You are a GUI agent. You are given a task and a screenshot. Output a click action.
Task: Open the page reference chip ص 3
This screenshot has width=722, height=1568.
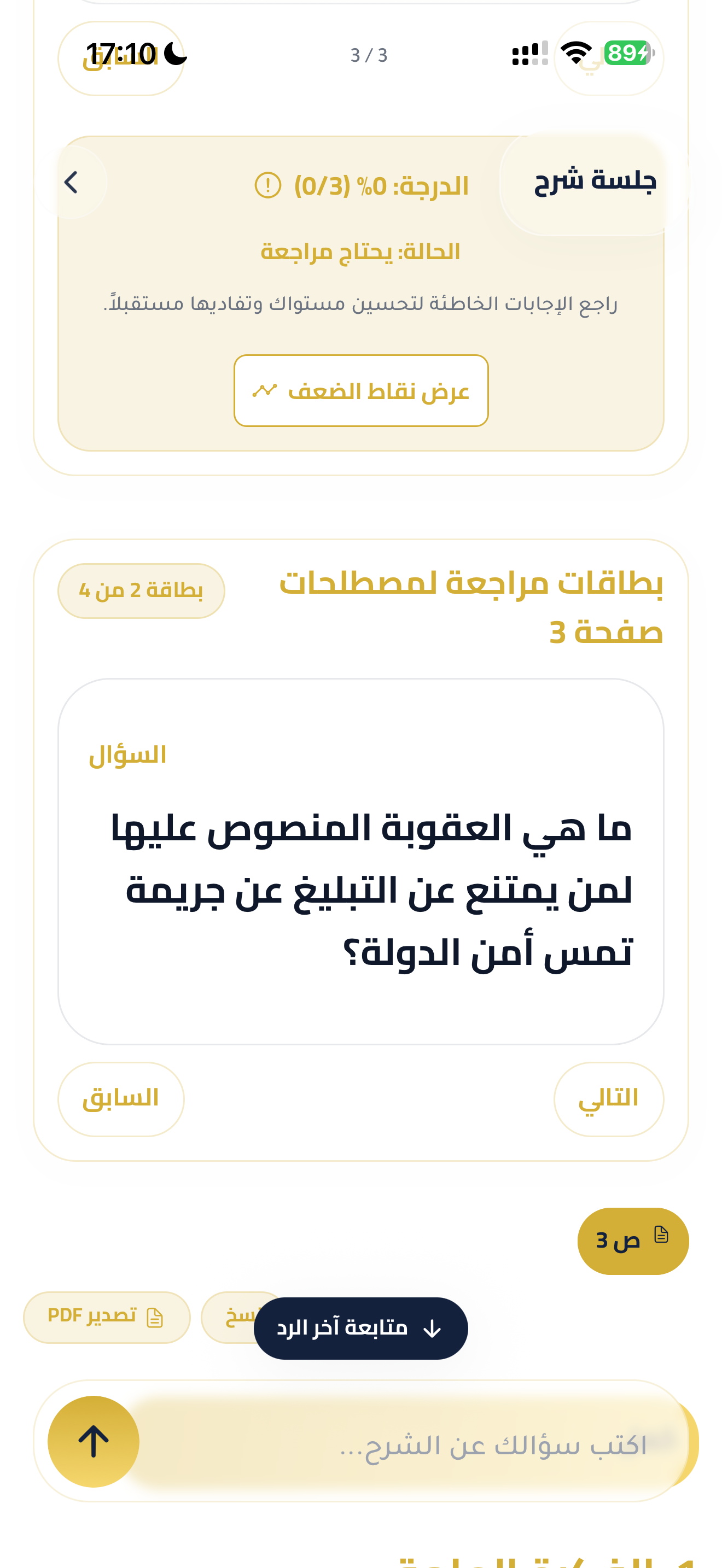[x=633, y=1241]
